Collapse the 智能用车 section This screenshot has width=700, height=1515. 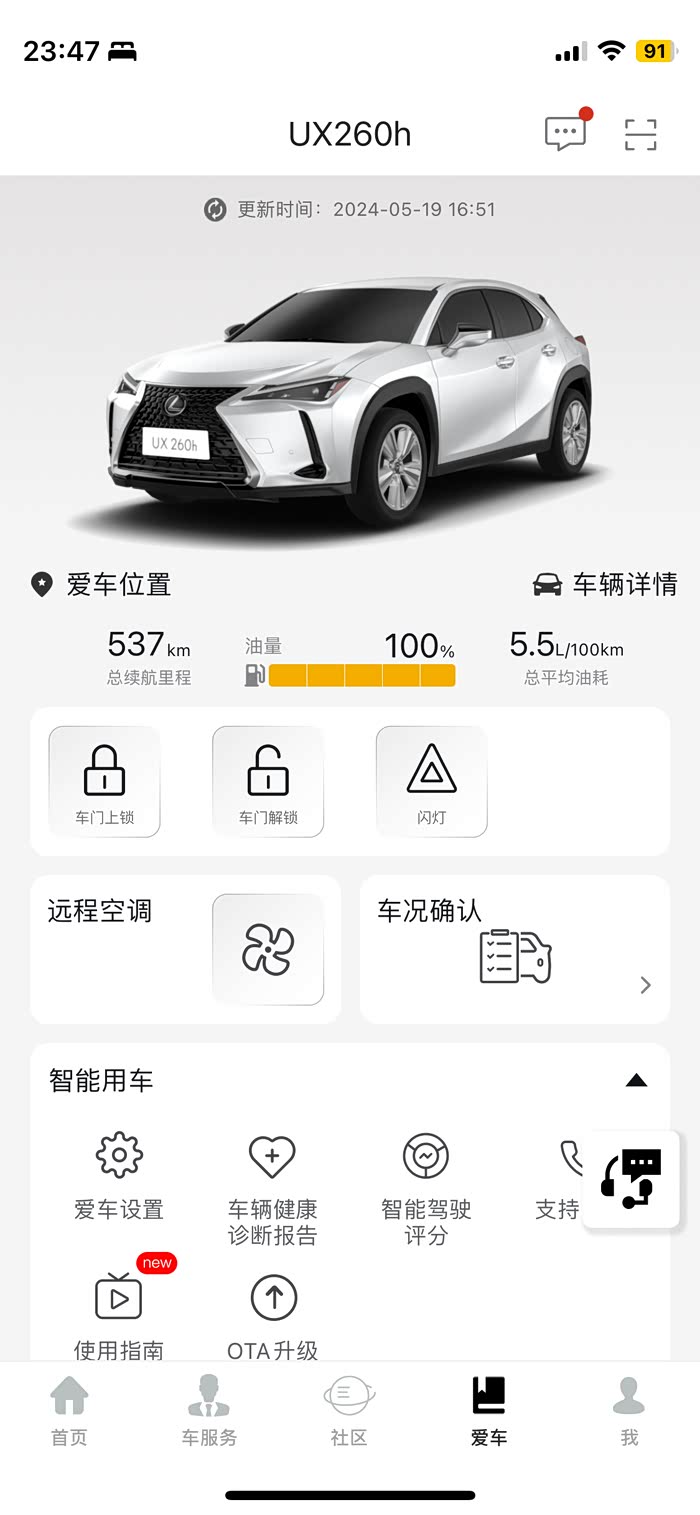coord(636,1080)
